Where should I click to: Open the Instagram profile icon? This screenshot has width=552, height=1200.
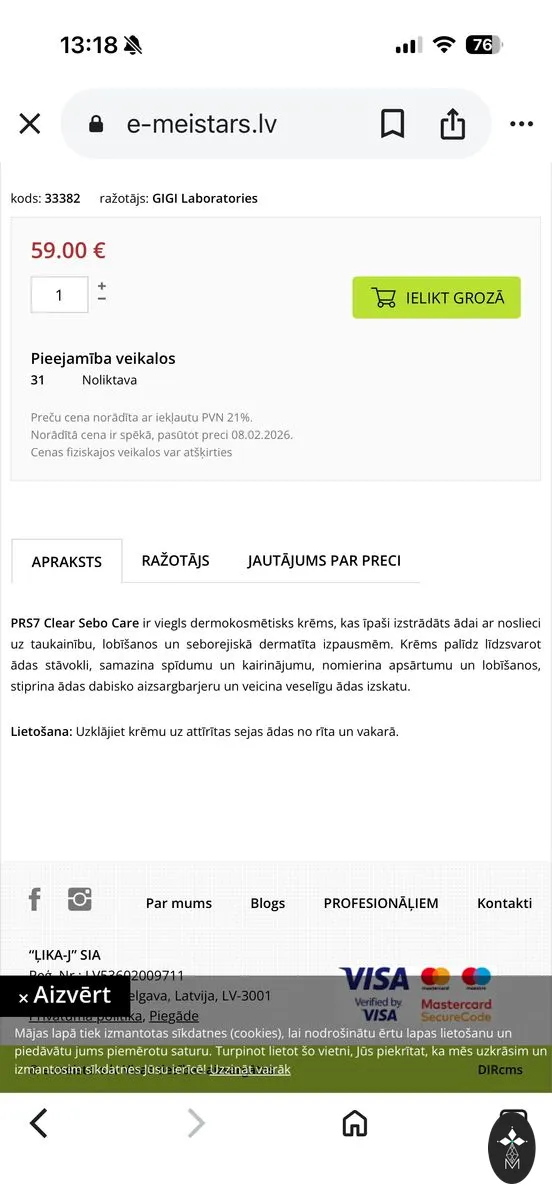click(x=80, y=899)
